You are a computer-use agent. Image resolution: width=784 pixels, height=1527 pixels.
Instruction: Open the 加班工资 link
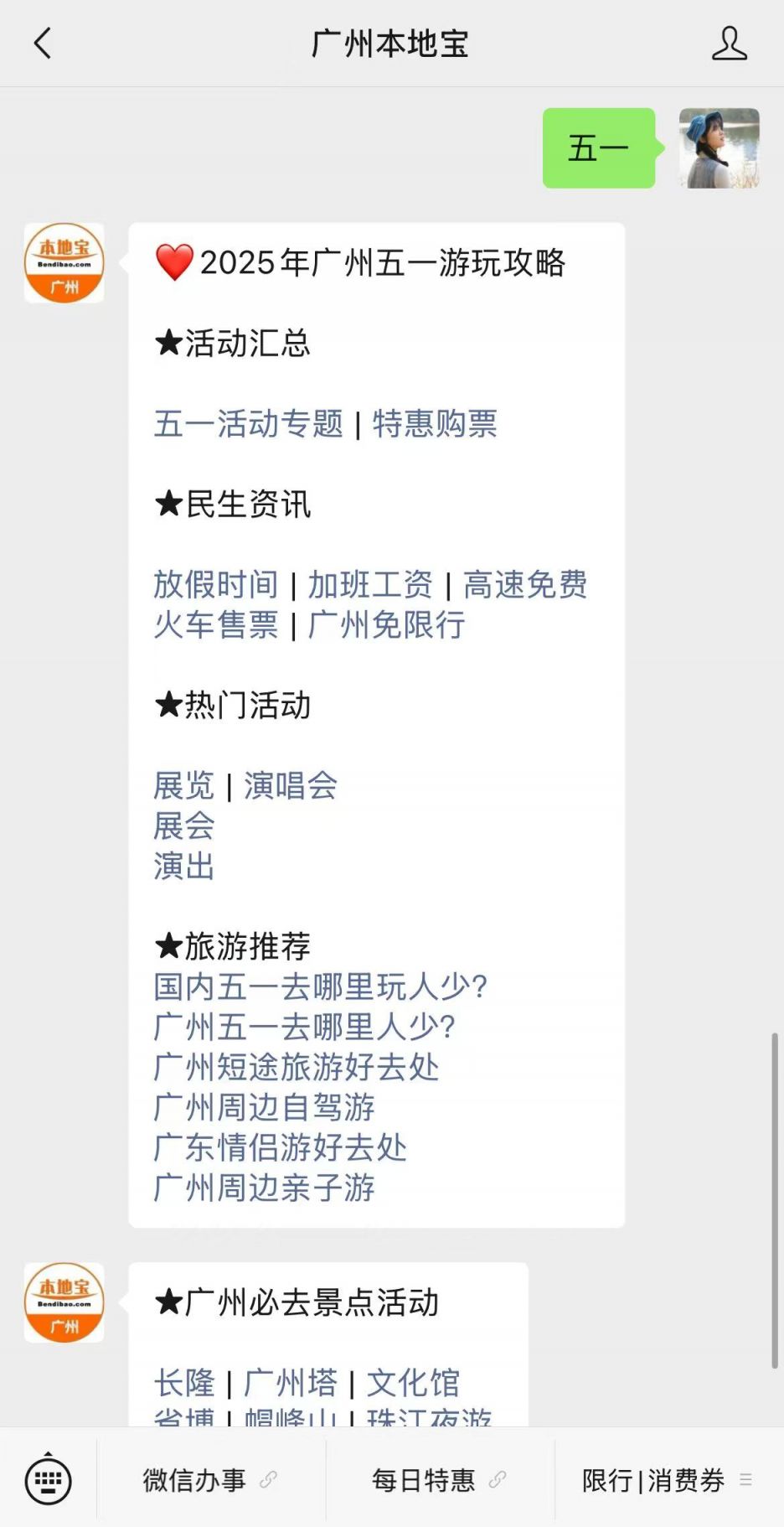370,585
